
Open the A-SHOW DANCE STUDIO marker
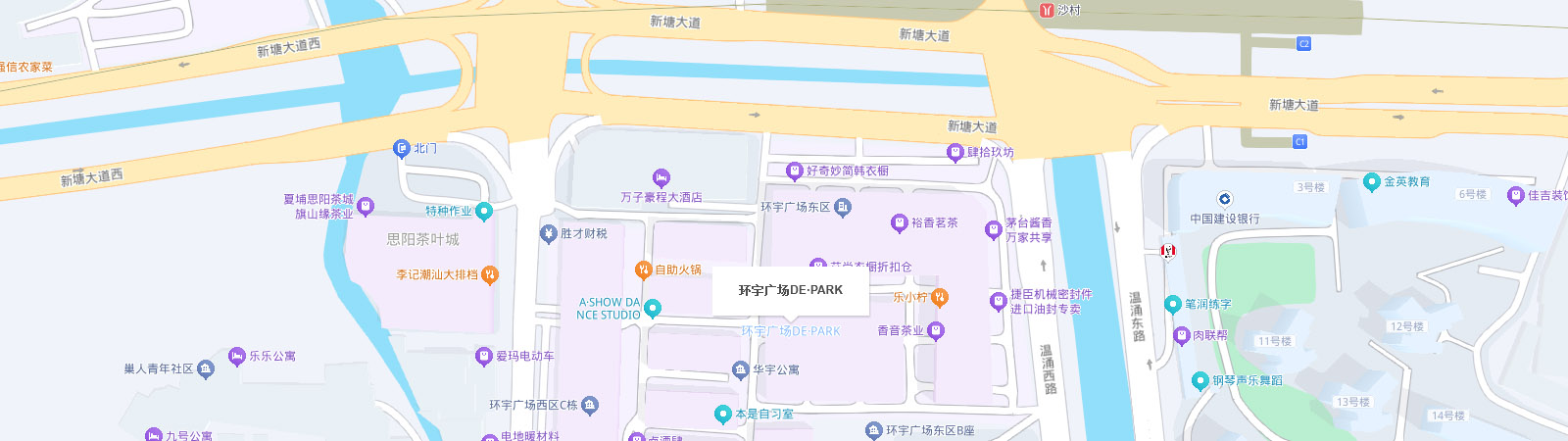click(x=653, y=309)
